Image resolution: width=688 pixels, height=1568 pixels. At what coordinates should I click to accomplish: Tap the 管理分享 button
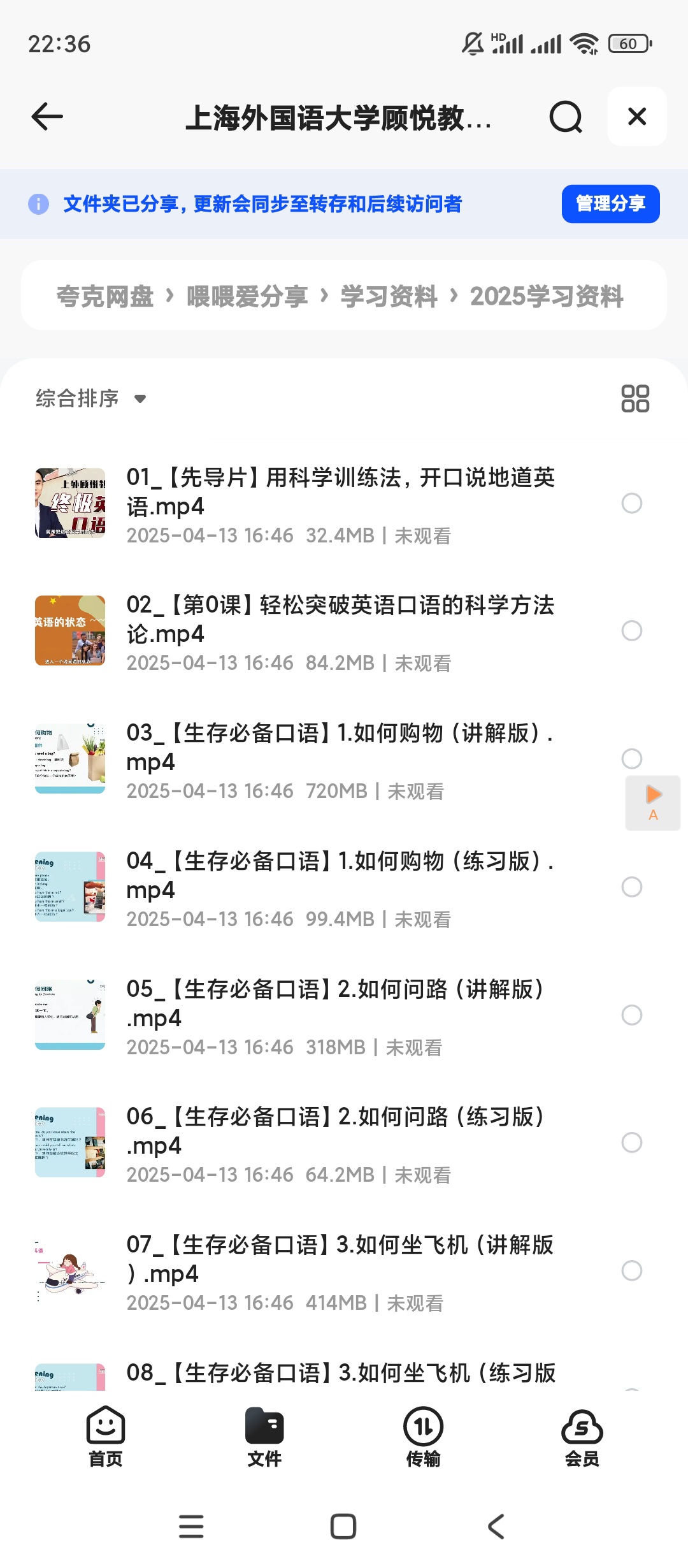610,204
